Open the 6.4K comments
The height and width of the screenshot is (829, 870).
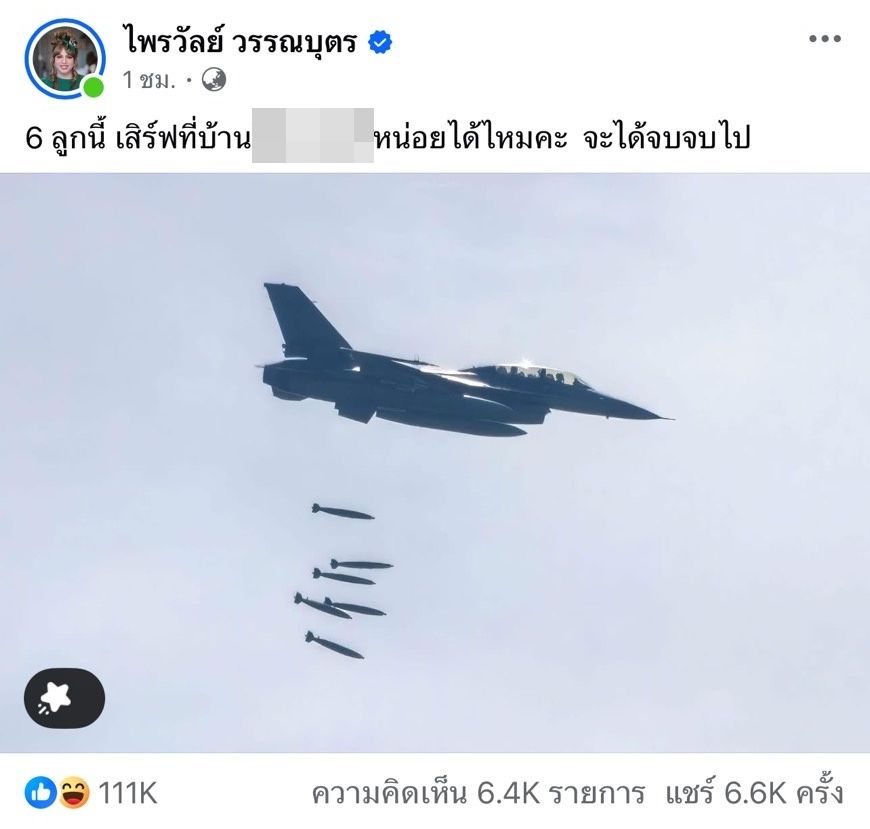point(478,793)
